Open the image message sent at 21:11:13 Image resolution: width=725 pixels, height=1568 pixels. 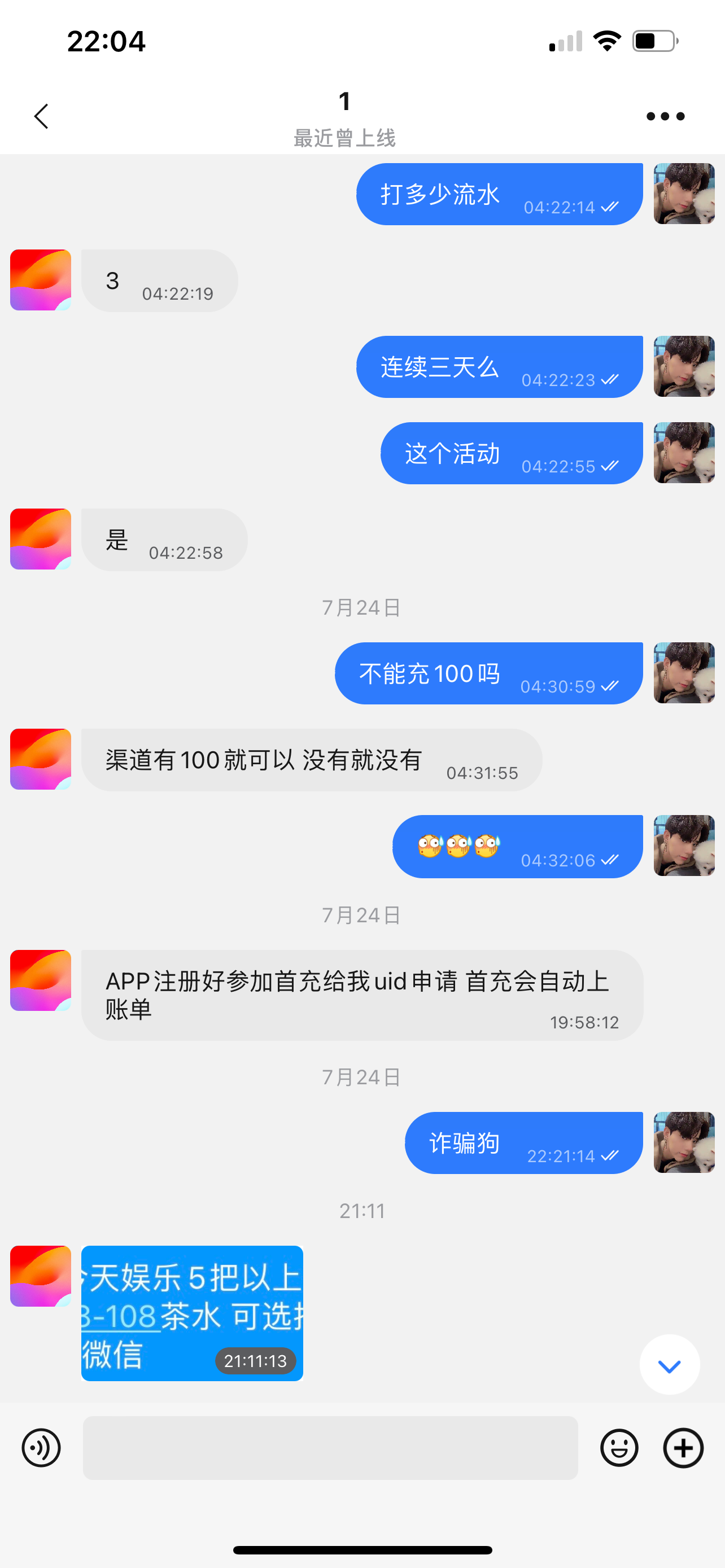192,1313
